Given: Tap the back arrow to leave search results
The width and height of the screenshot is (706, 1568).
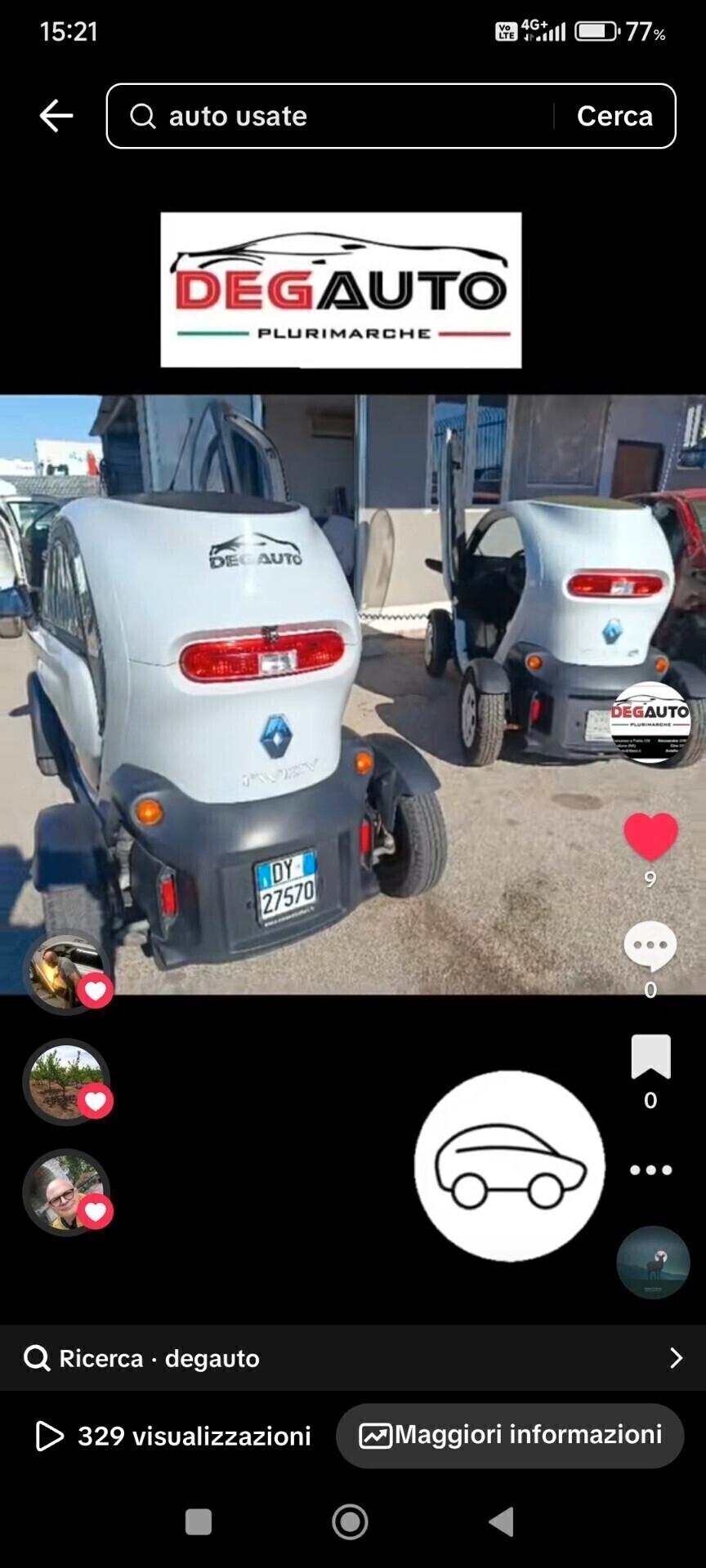Looking at the screenshot, I should coord(55,114).
